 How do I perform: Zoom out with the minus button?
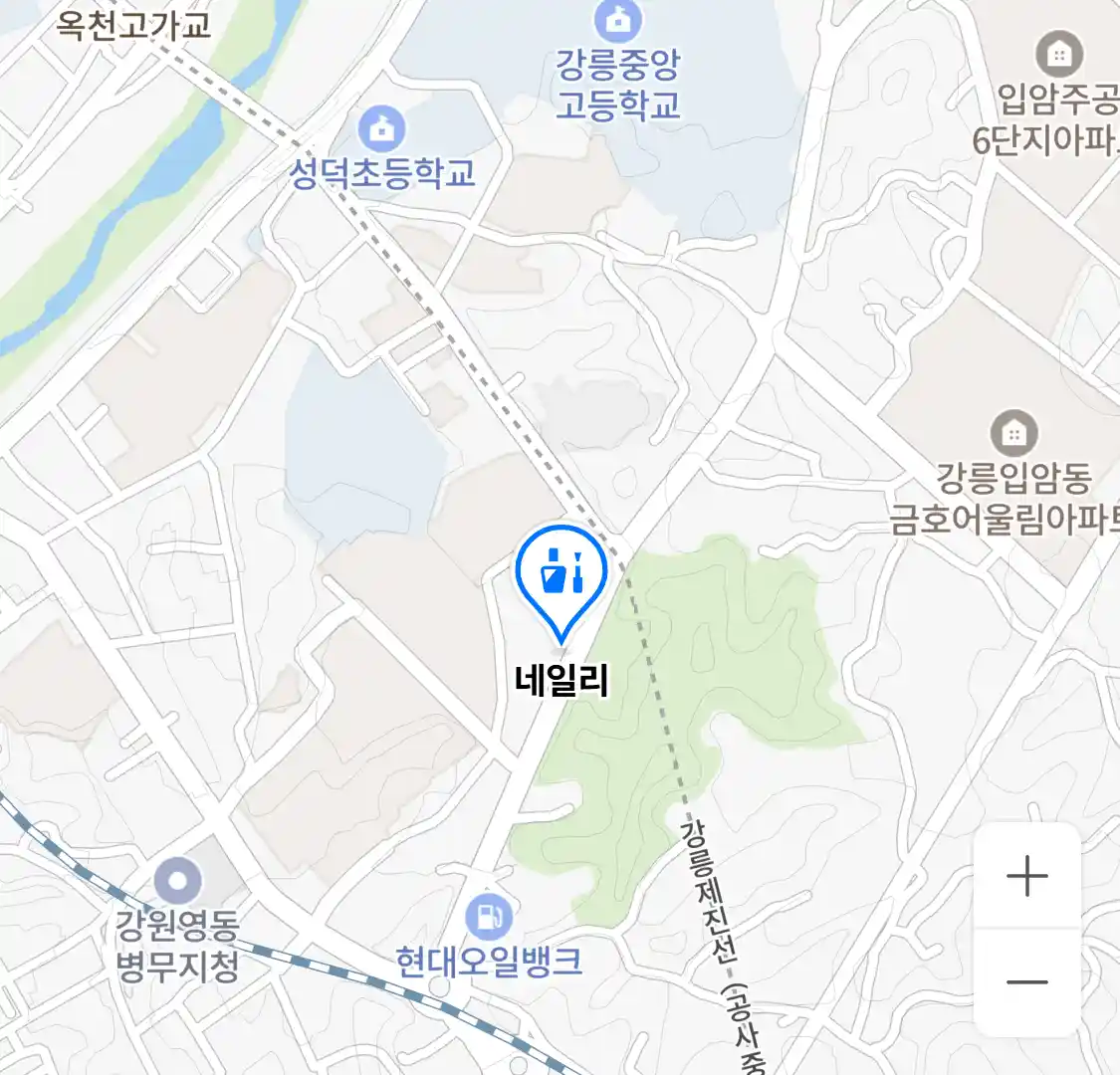point(1026,981)
